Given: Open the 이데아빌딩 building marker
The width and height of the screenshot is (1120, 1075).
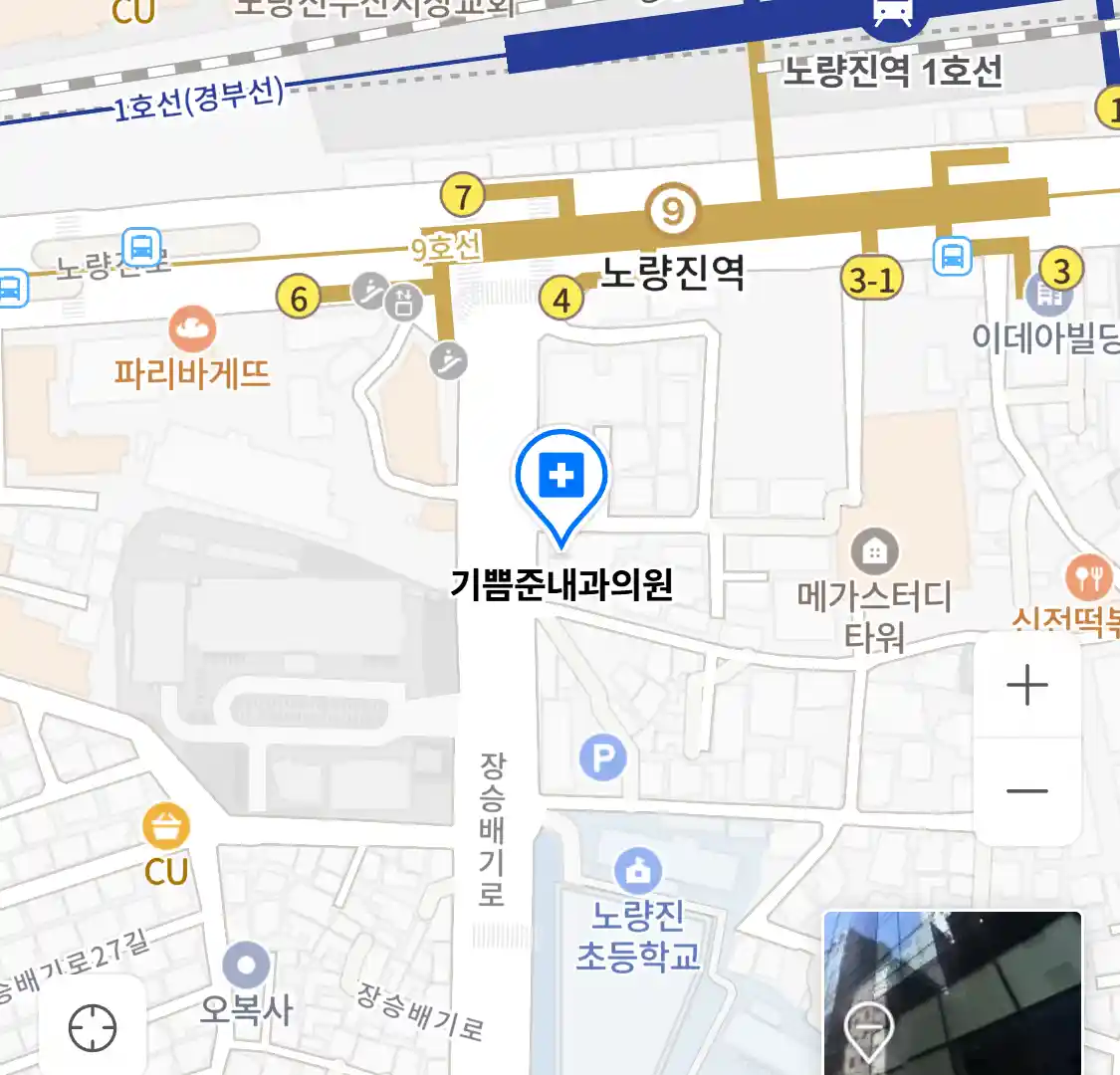Looking at the screenshot, I should coord(1047,296).
